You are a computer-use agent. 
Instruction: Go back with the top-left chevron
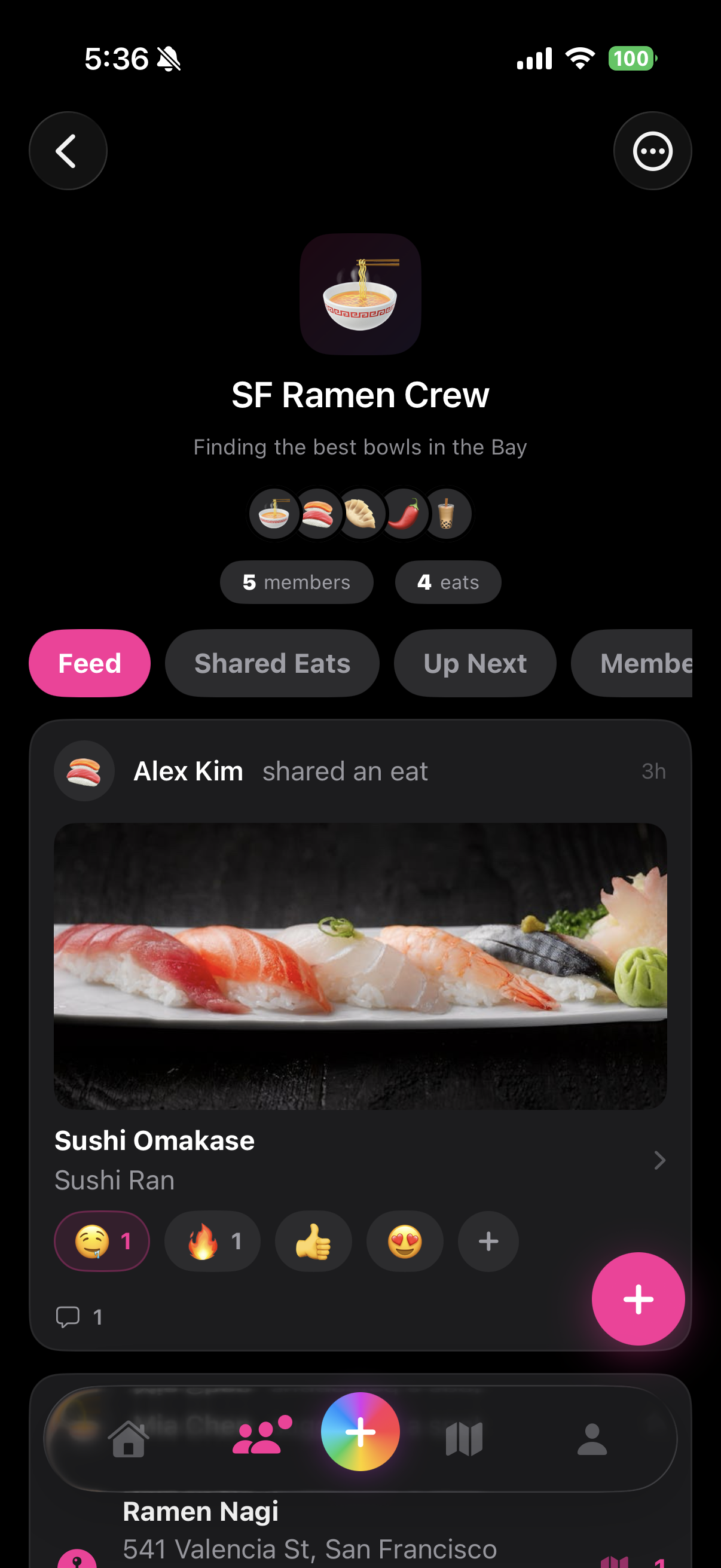pos(68,151)
